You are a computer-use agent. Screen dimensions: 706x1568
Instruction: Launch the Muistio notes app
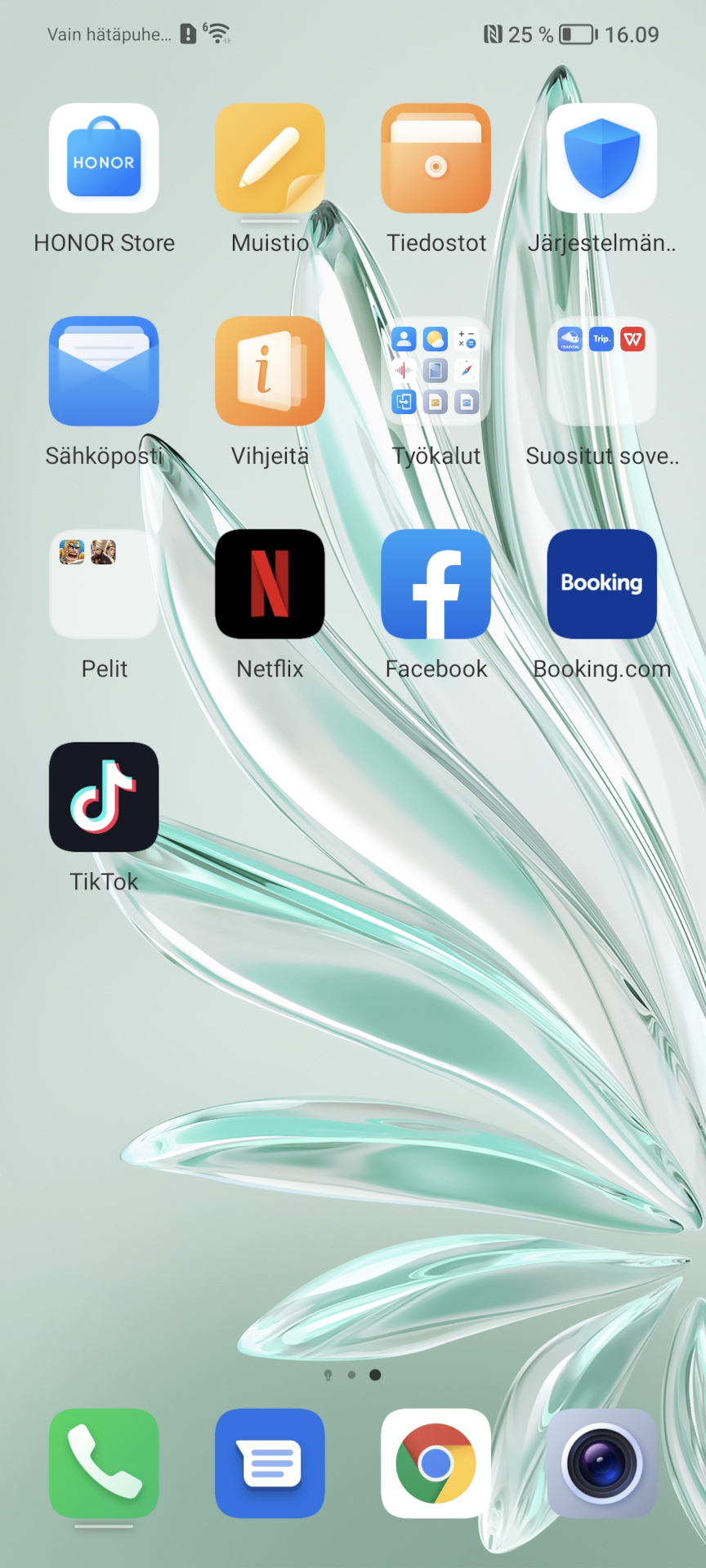[270, 158]
